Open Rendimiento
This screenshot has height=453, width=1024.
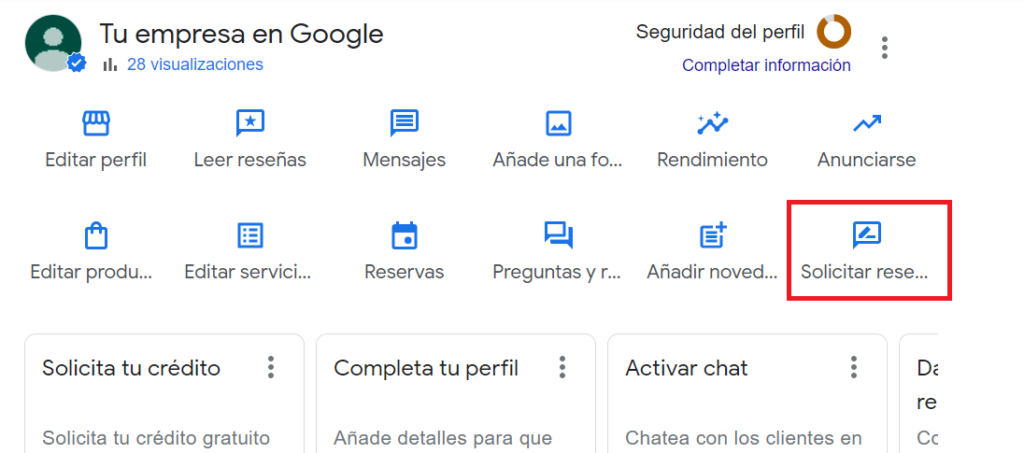(x=712, y=140)
